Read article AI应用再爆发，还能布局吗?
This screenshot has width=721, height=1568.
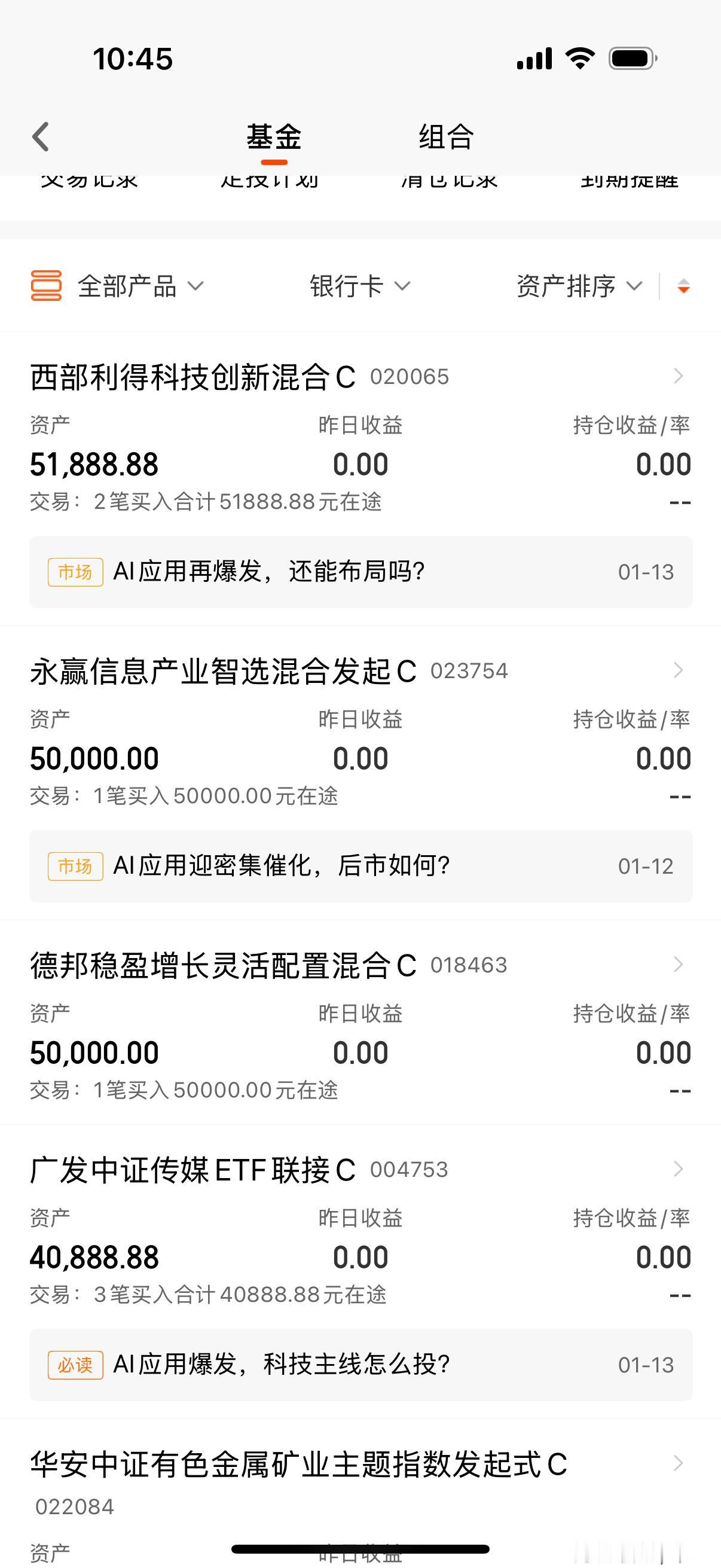[x=361, y=572]
